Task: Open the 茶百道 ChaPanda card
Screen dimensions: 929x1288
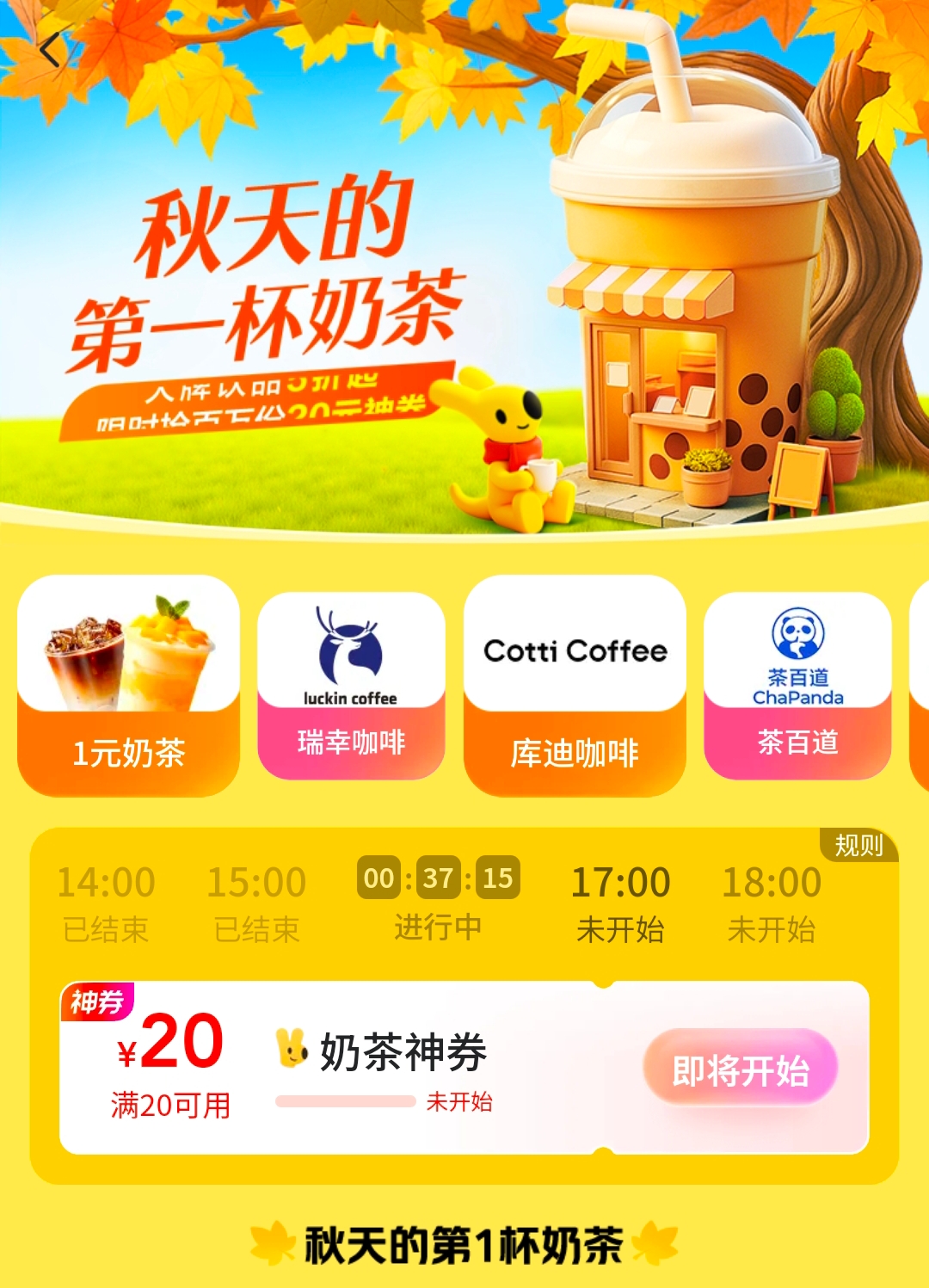Action: pyautogui.click(x=797, y=686)
